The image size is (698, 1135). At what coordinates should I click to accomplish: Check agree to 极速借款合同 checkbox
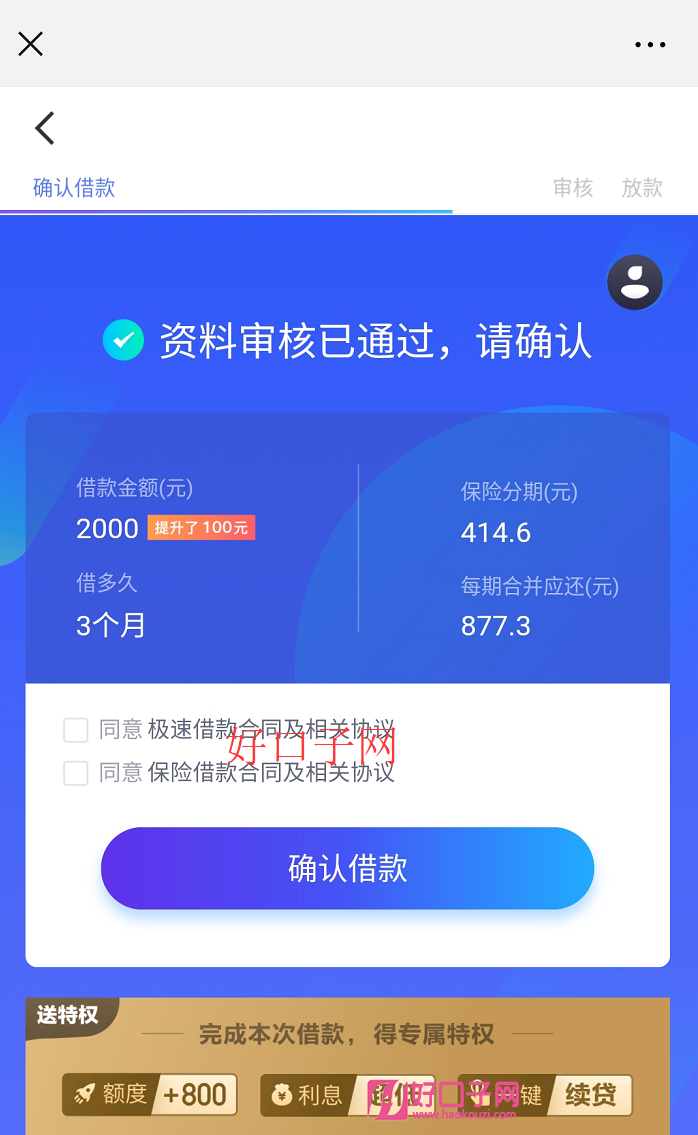[x=75, y=730]
